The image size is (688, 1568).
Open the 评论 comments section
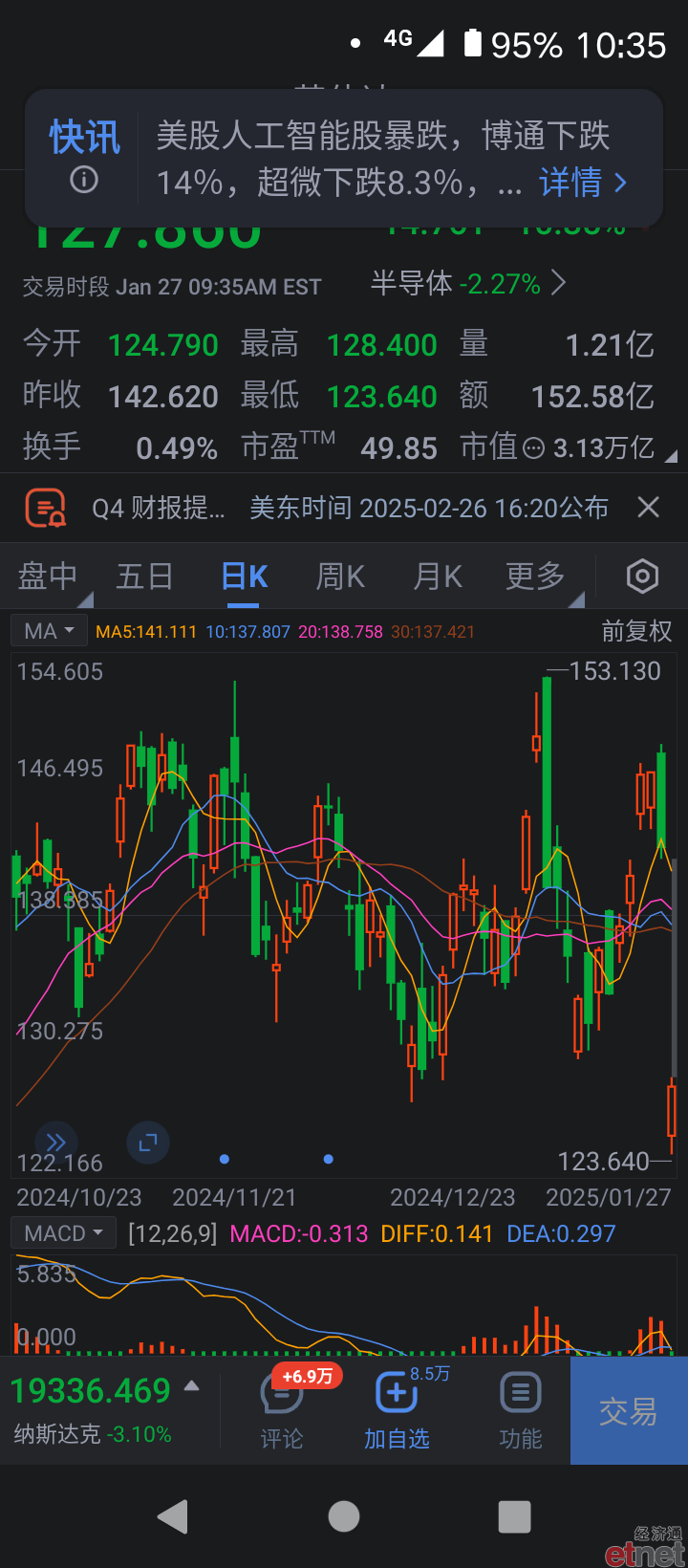click(x=282, y=1411)
